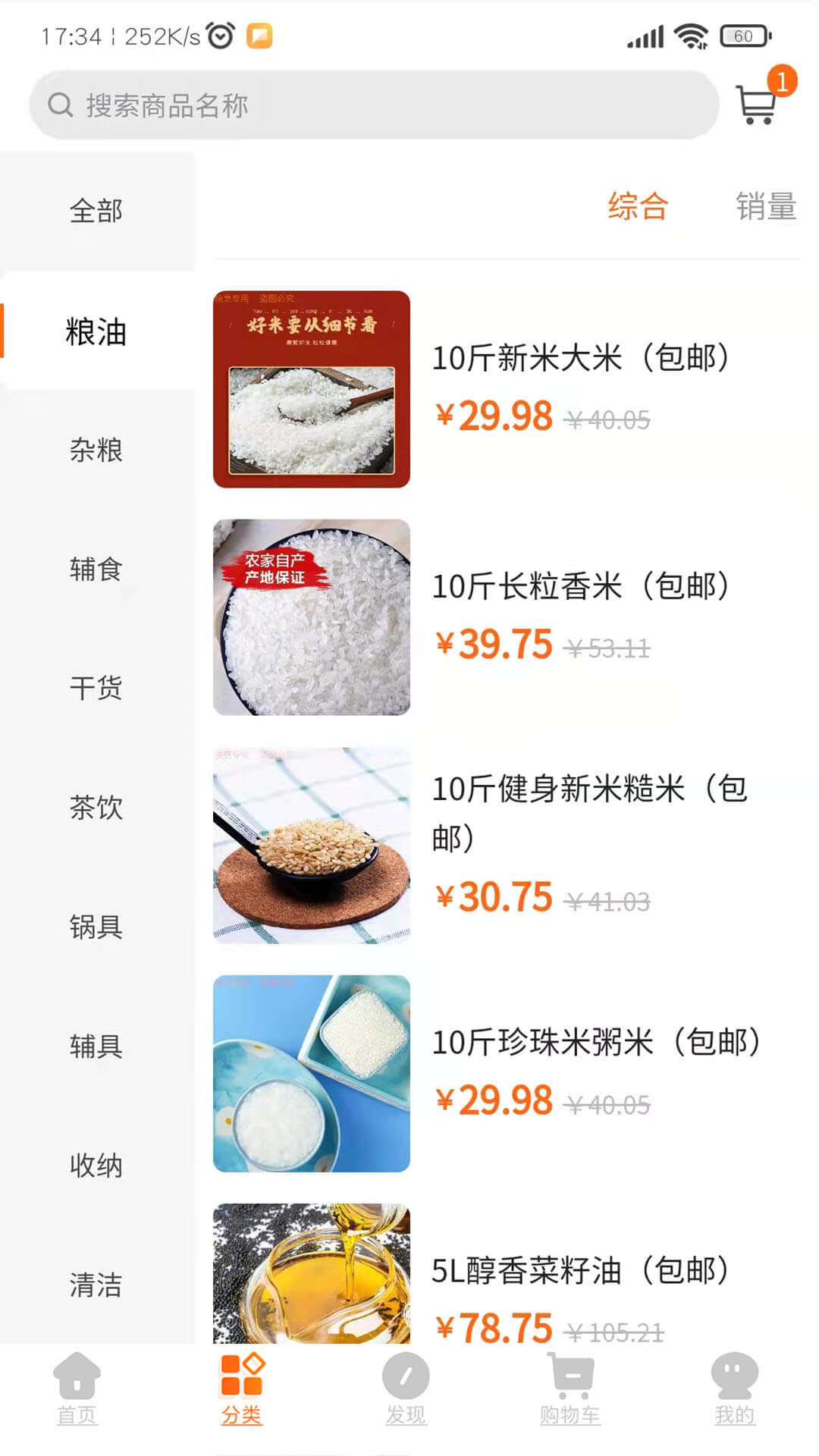
Task: Select the 锅具 category
Action: tap(96, 927)
